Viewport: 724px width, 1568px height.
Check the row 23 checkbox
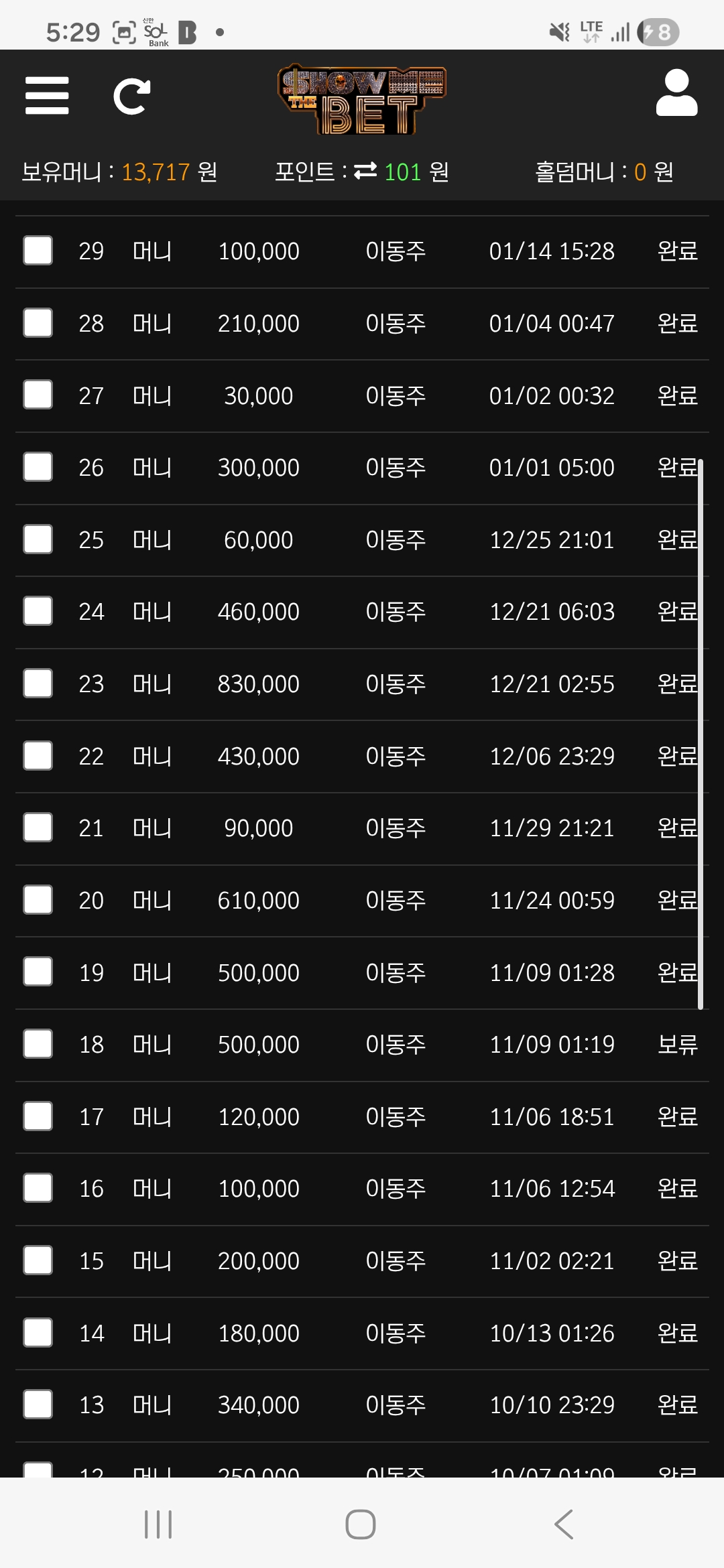coord(38,683)
